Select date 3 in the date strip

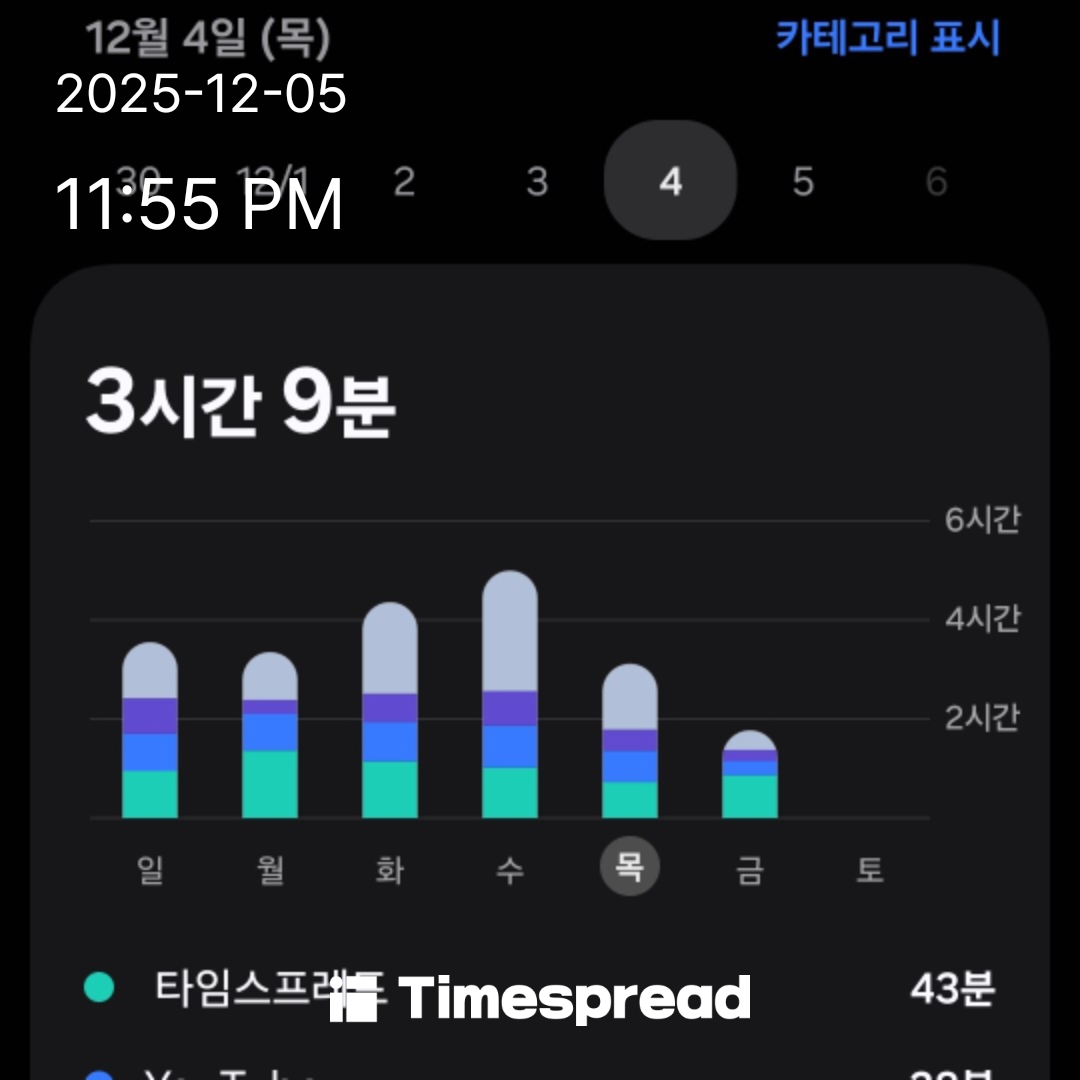(x=537, y=182)
